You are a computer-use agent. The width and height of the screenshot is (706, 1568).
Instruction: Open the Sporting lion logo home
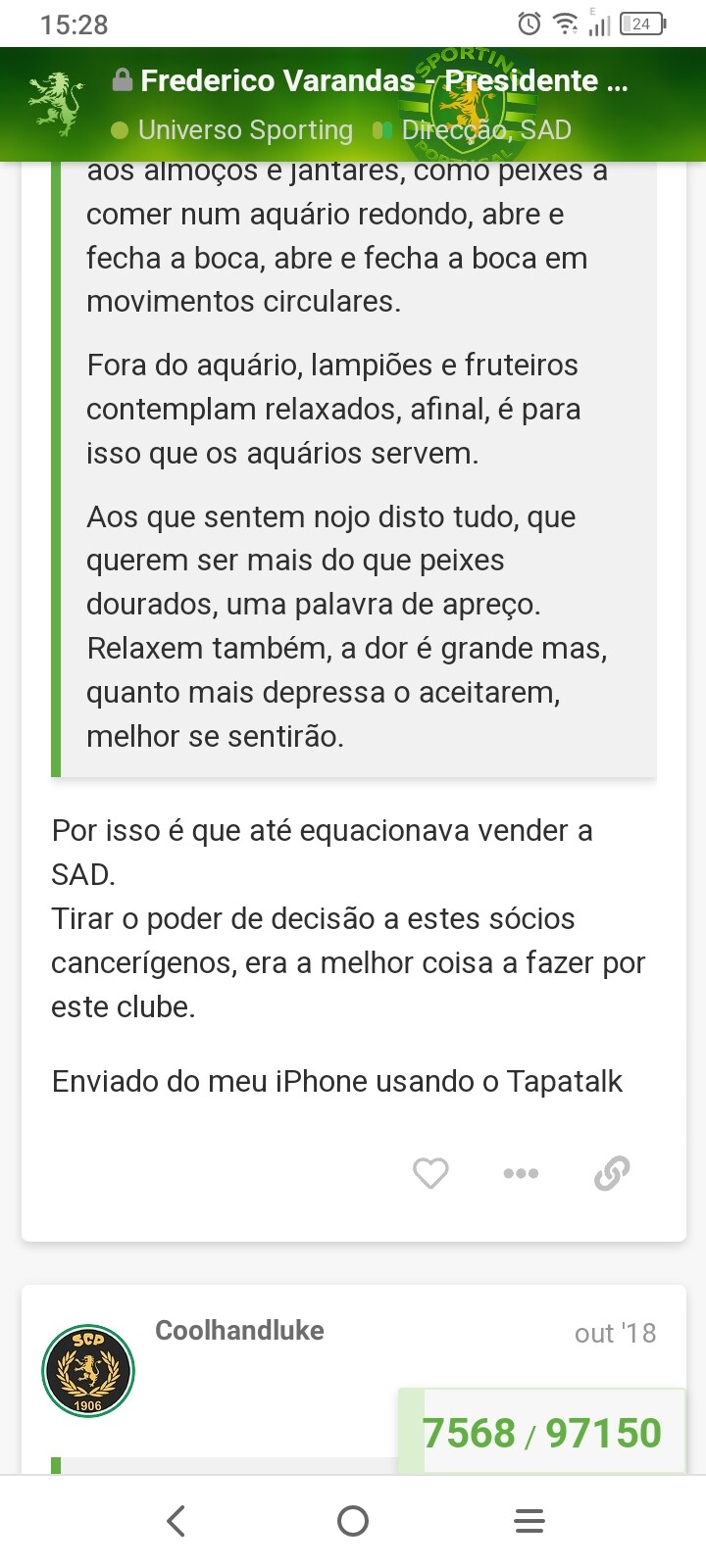[x=56, y=103]
